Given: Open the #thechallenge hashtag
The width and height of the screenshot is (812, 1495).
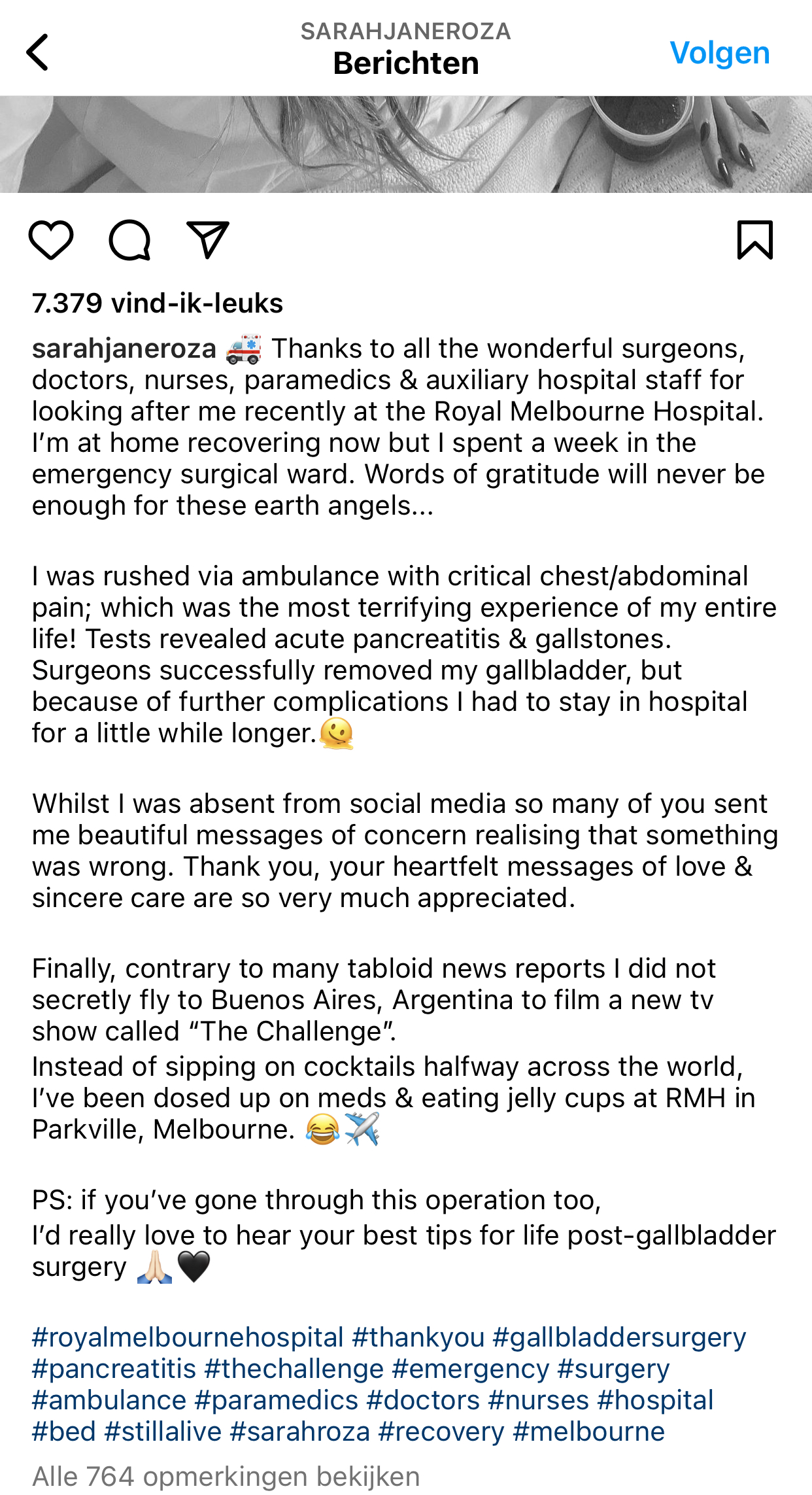Looking at the screenshot, I should 294,1369.
